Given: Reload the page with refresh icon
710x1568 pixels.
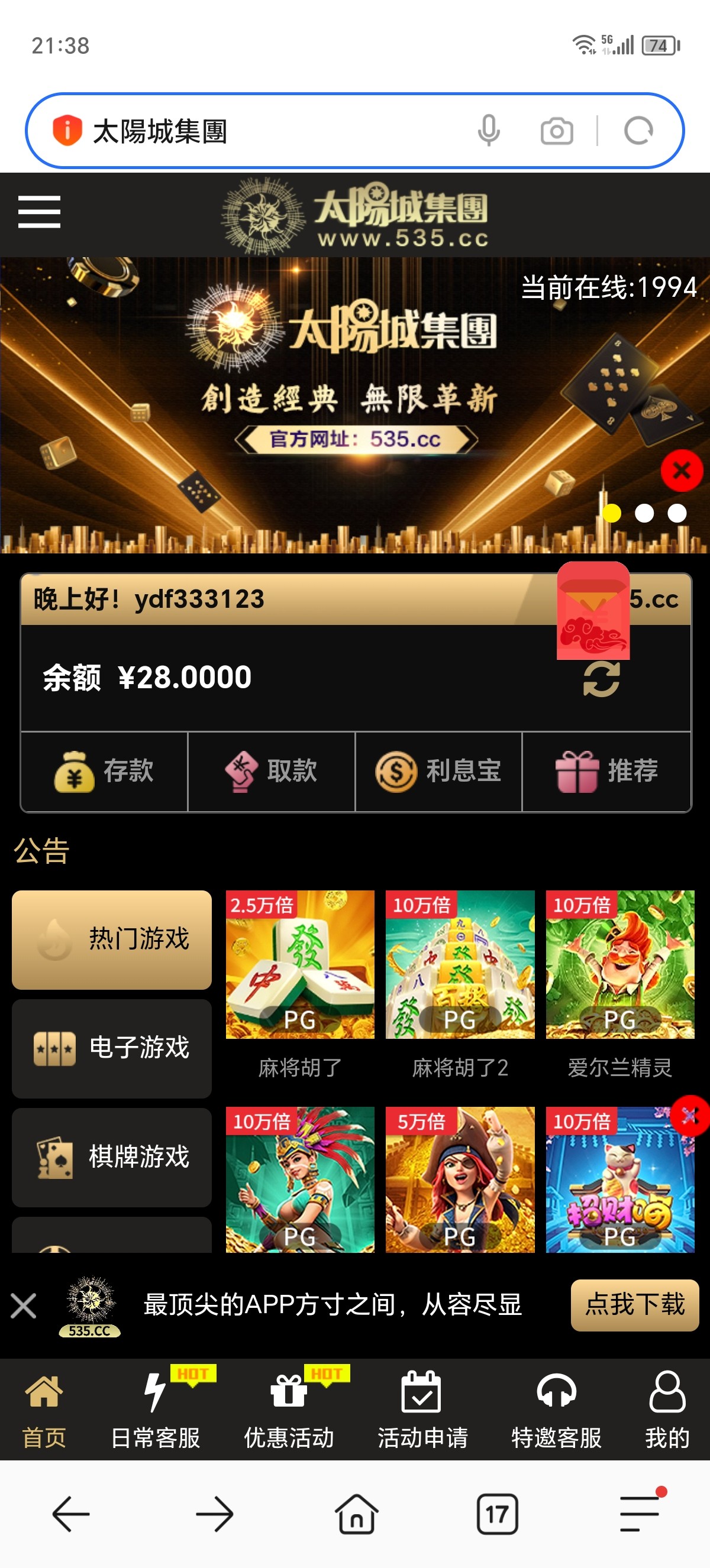Looking at the screenshot, I should tap(638, 131).
